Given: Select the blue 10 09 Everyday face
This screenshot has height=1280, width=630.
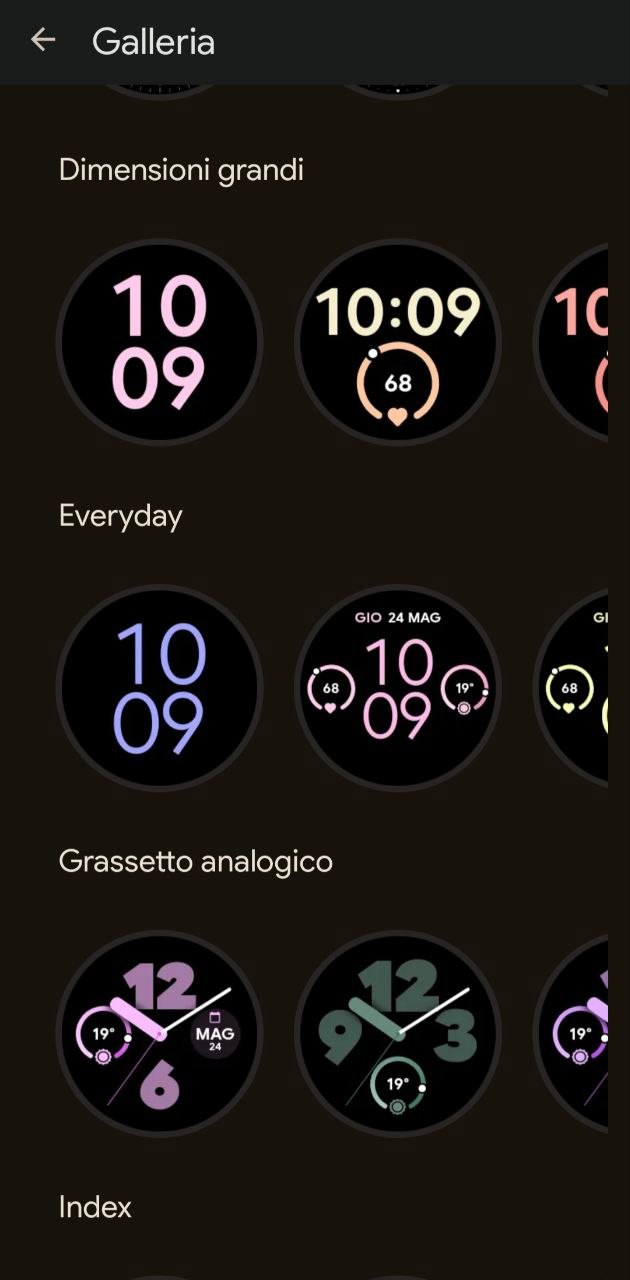Looking at the screenshot, I should tap(160, 688).
